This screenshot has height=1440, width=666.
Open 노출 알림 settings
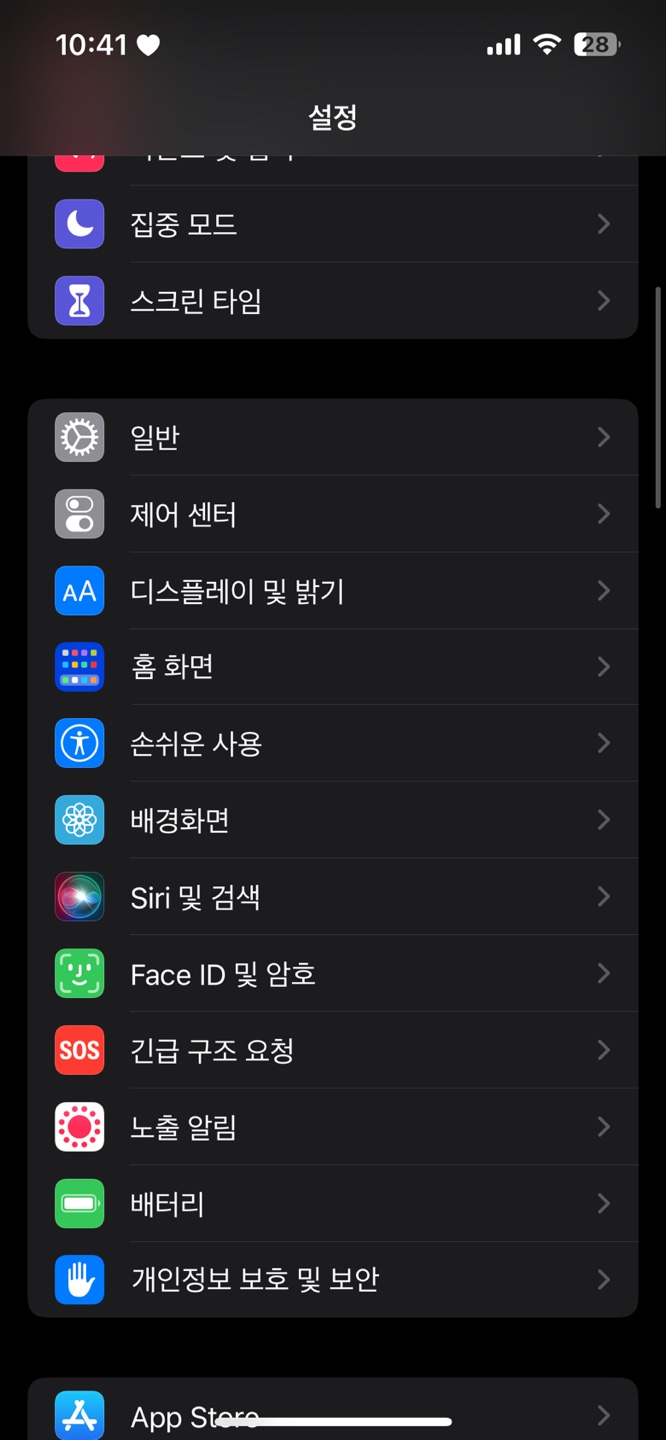[x=332, y=1127]
